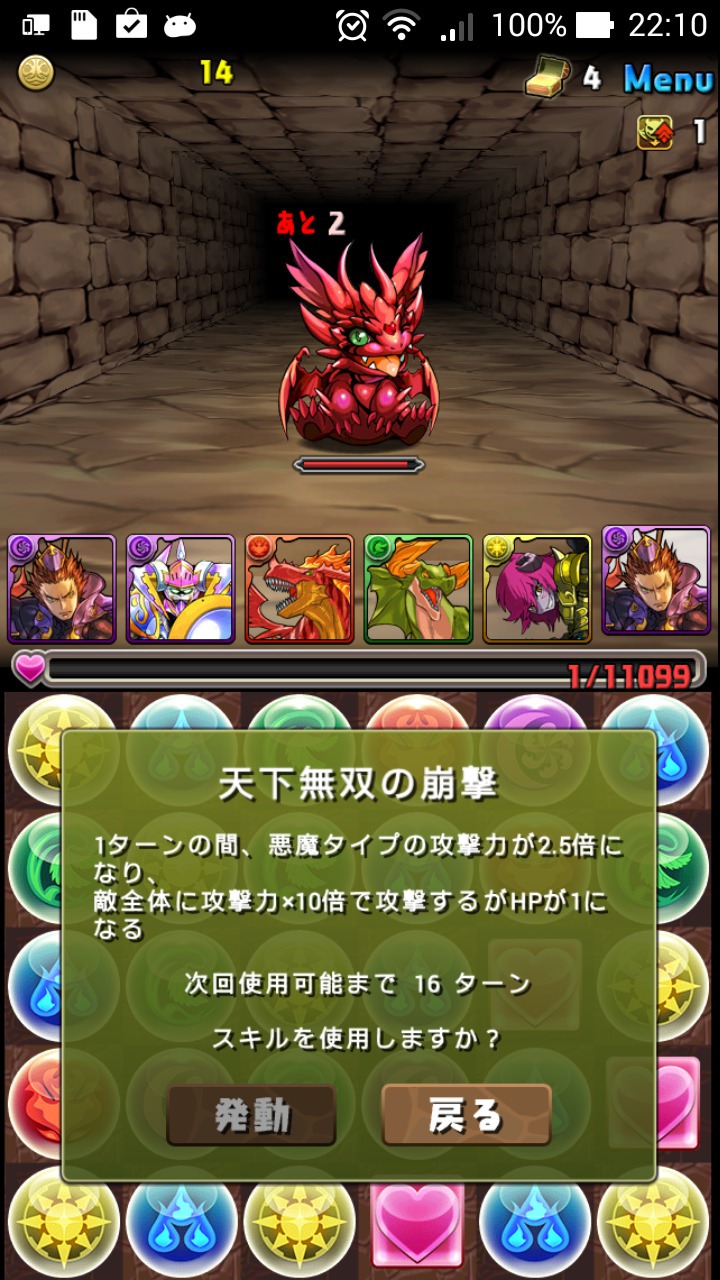The width and height of the screenshot is (720, 1280).
Task: Select the pink-haired light team monster
Action: tap(537, 589)
